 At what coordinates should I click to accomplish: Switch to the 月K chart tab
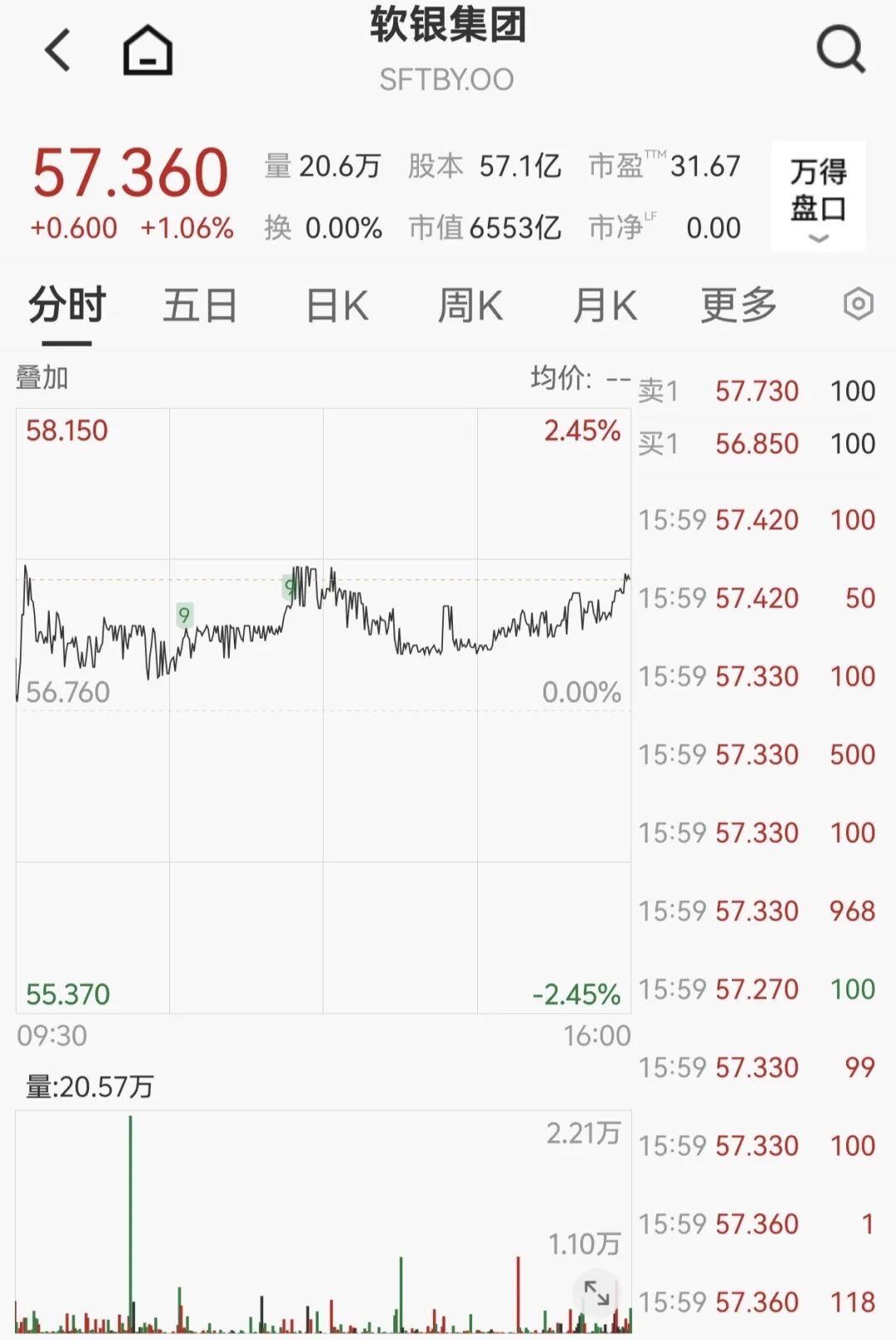pyautogui.click(x=605, y=305)
